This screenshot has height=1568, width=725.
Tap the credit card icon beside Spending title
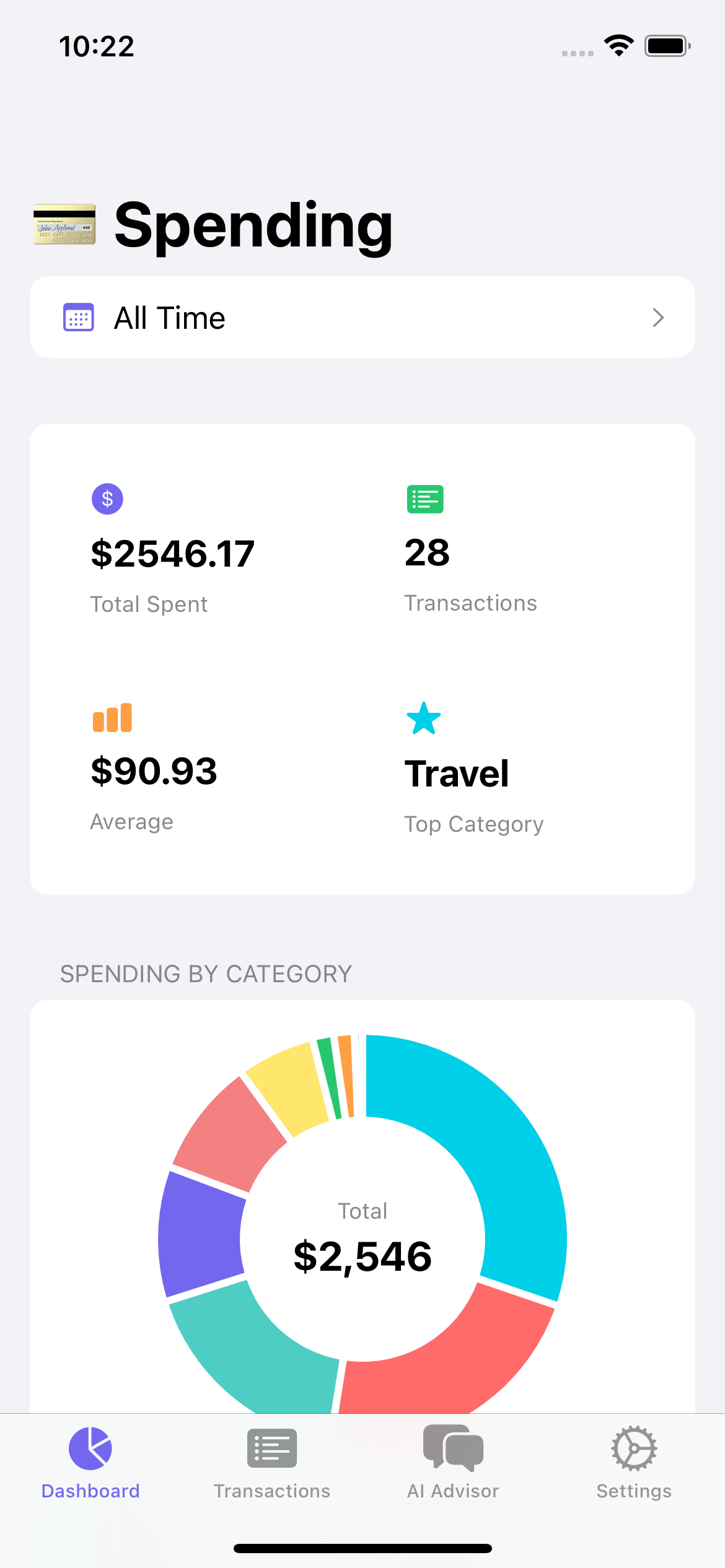click(64, 225)
